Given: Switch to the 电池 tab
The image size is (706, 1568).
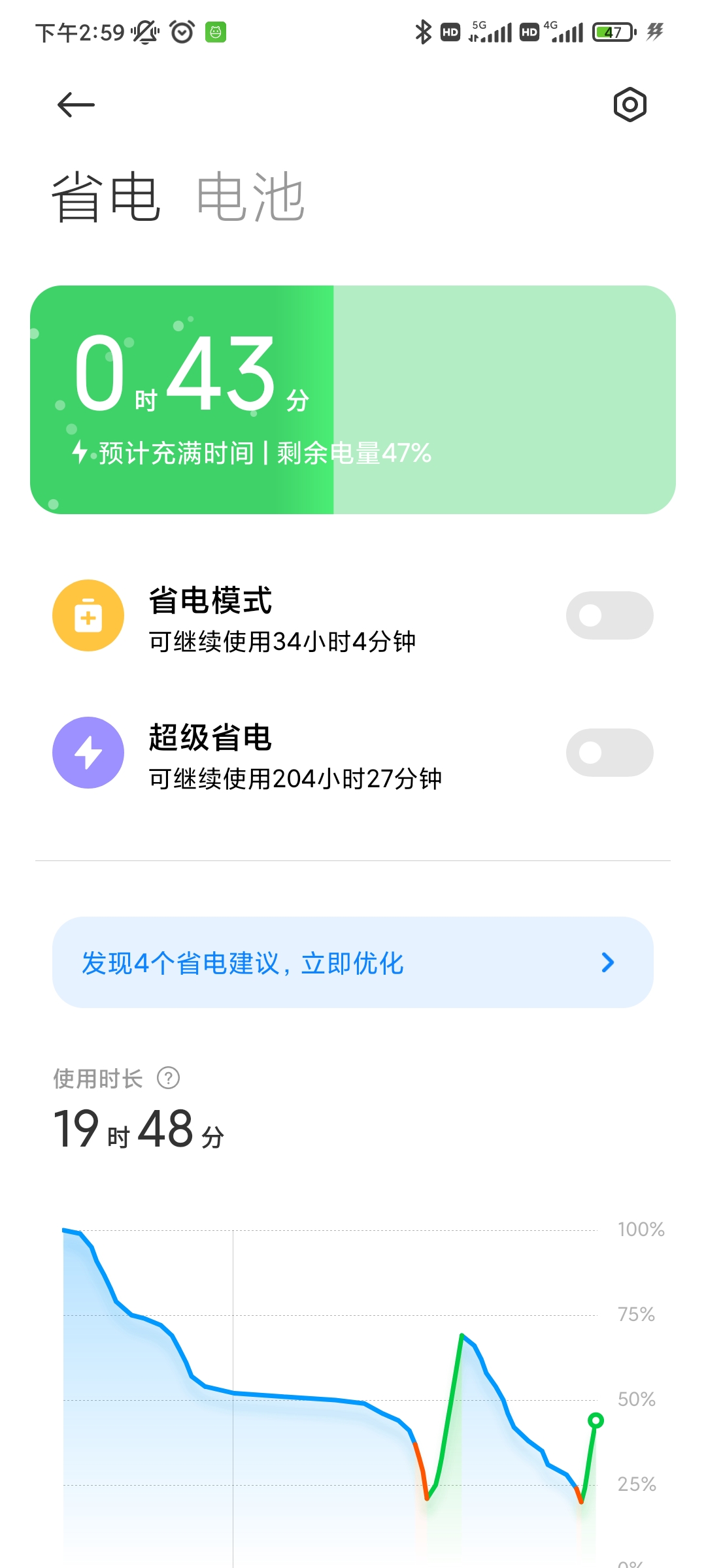Looking at the screenshot, I should tap(250, 197).
